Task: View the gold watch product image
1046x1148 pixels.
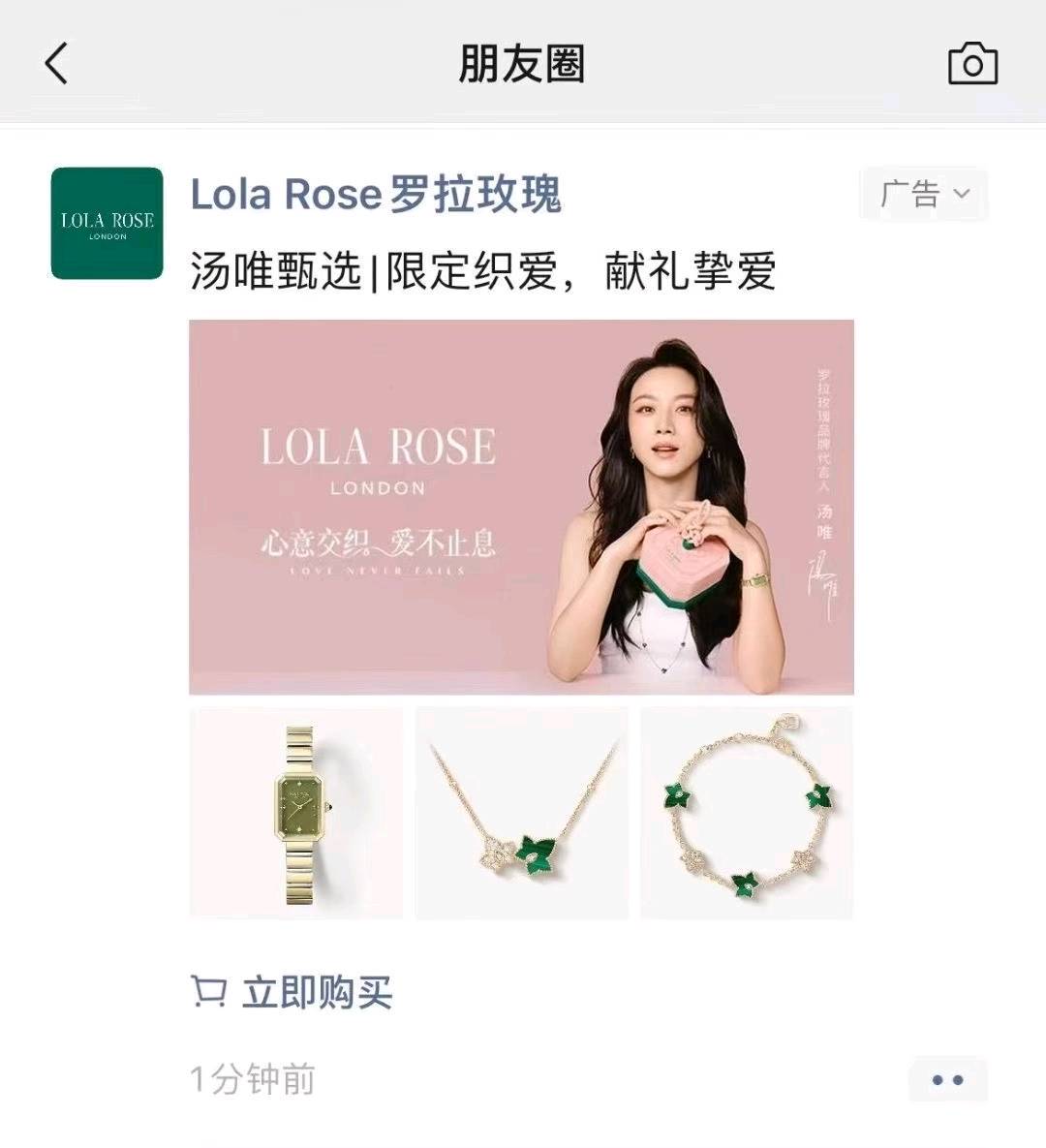Action: [295, 813]
